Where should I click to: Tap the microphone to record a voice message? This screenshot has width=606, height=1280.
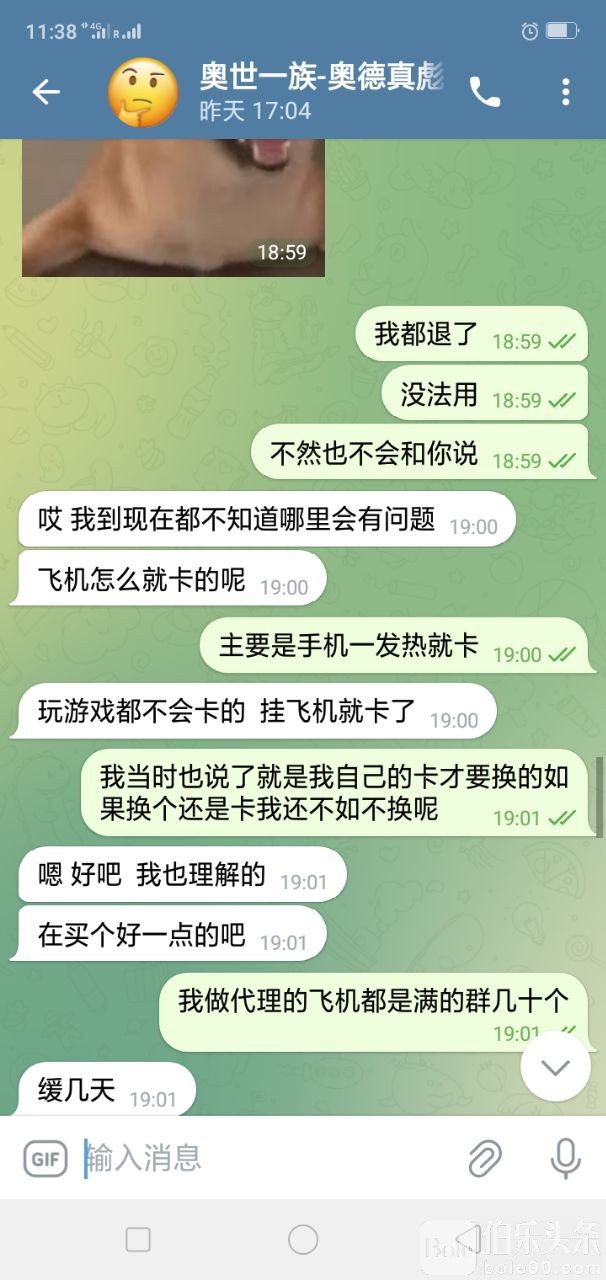click(565, 1158)
